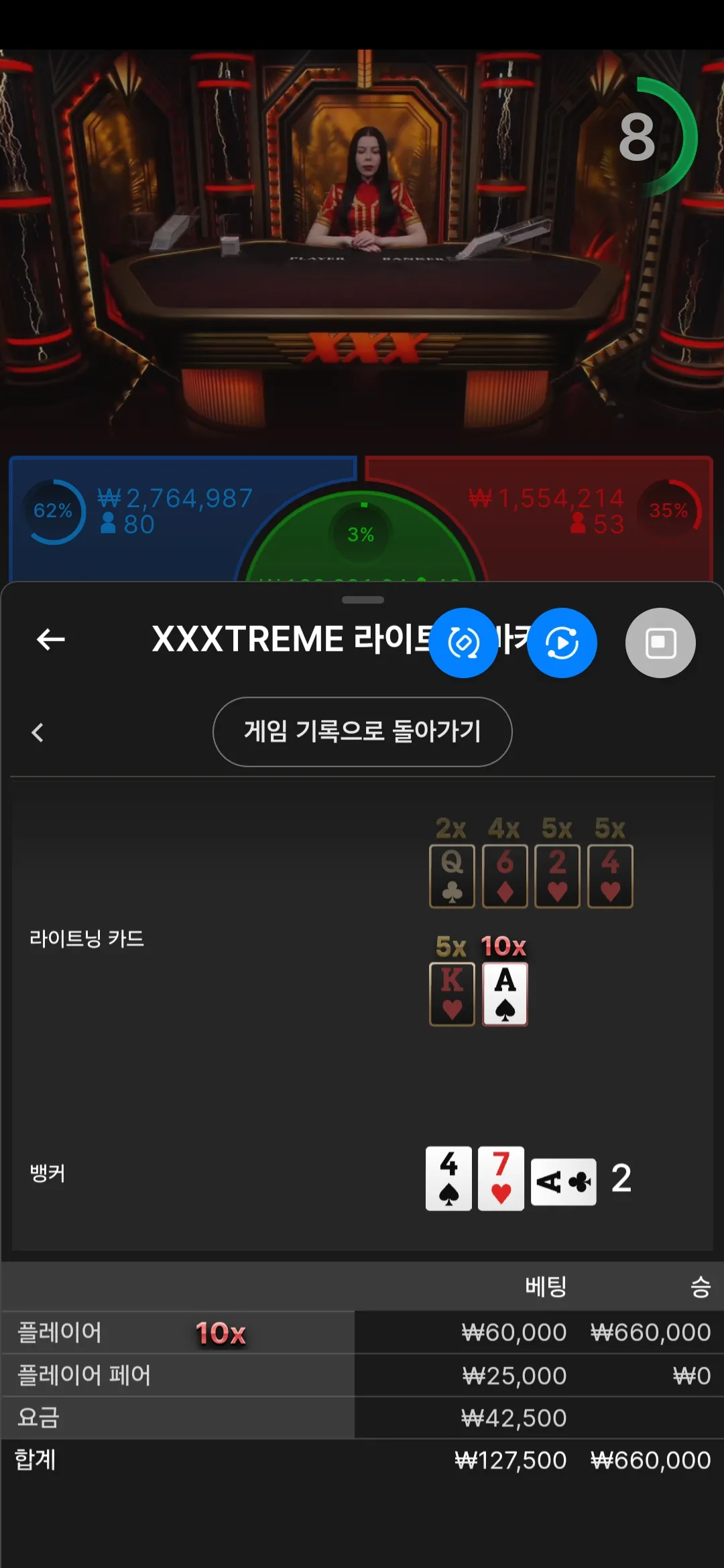The width and height of the screenshot is (724, 1568).
Task: Tap the drag handle atop the history panel
Action: [363, 600]
